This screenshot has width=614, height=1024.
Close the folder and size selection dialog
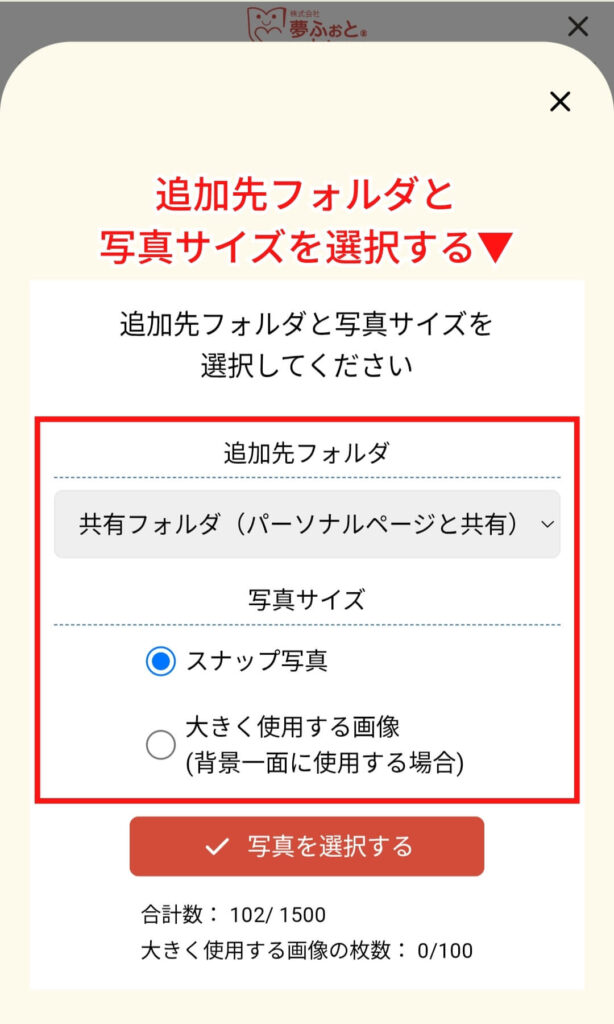pyautogui.click(x=560, y=101)
